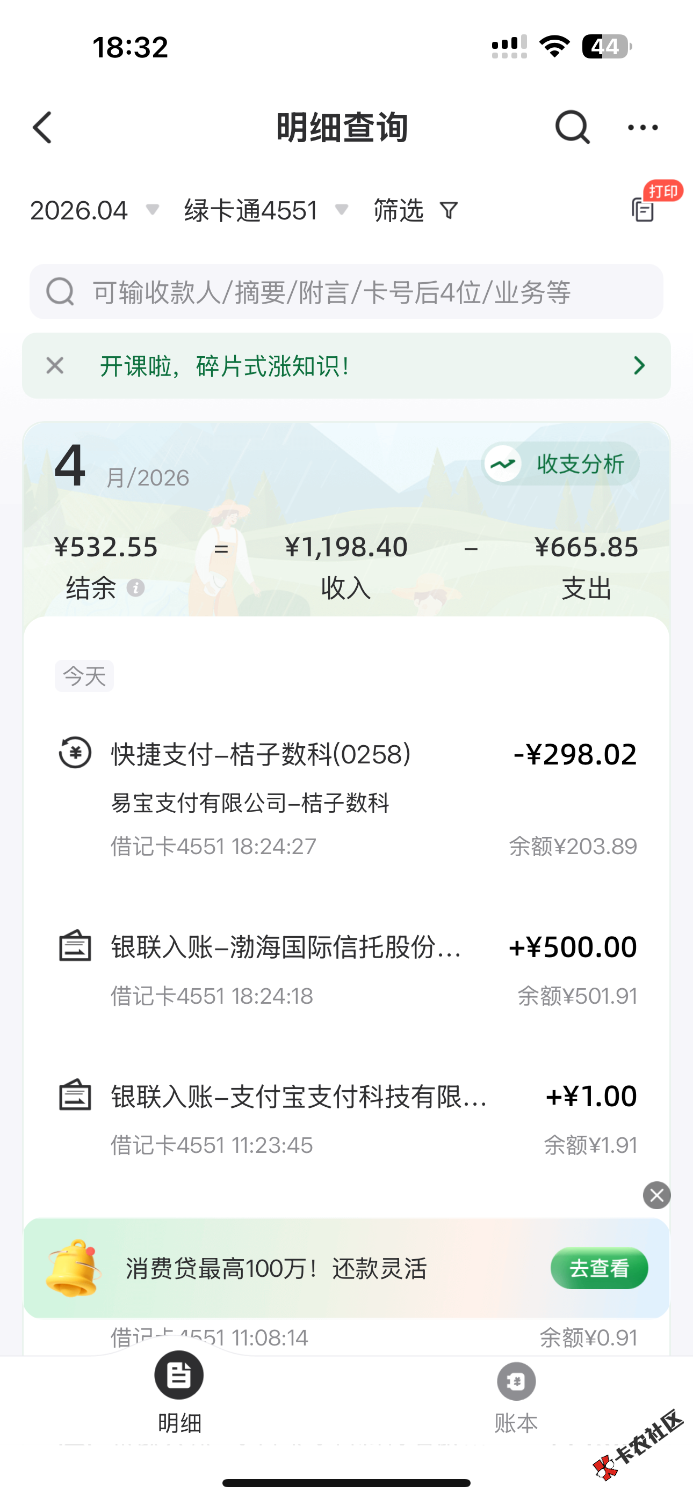Change the 2026.04 month picker

94,210
